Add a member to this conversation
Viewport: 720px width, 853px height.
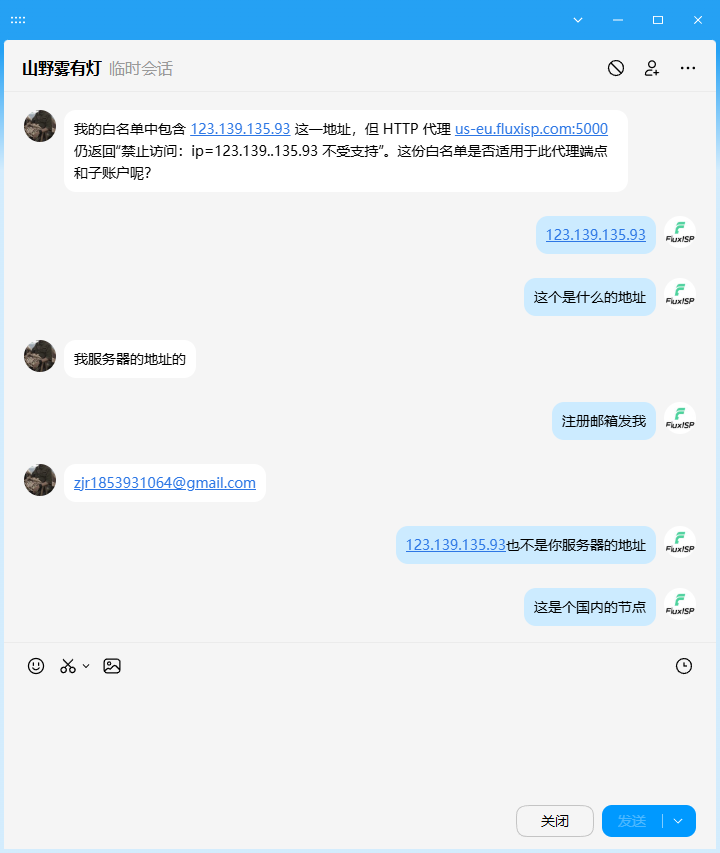point(651,68)
